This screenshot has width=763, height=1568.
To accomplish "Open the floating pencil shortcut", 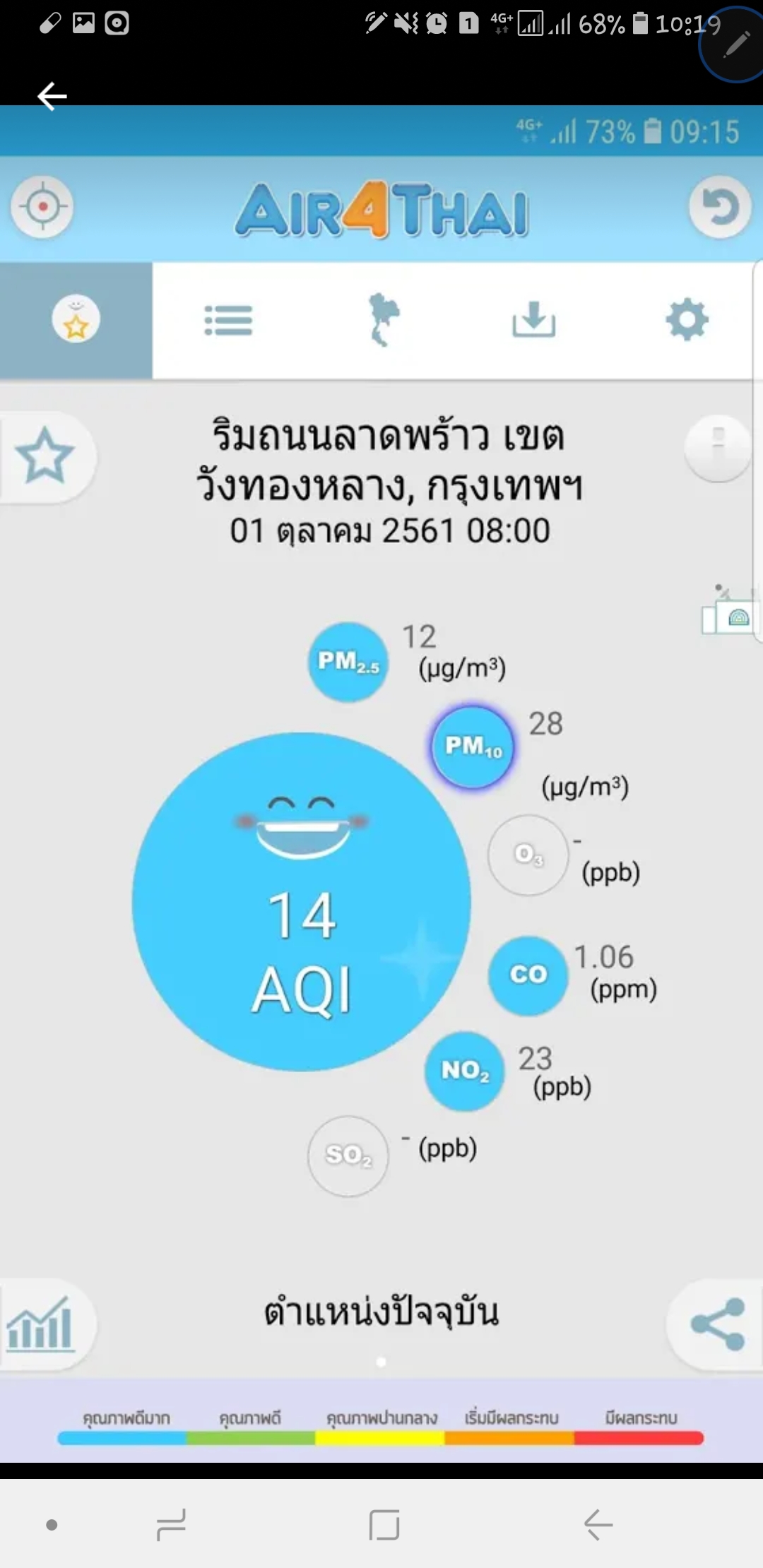I will (735, 44).
